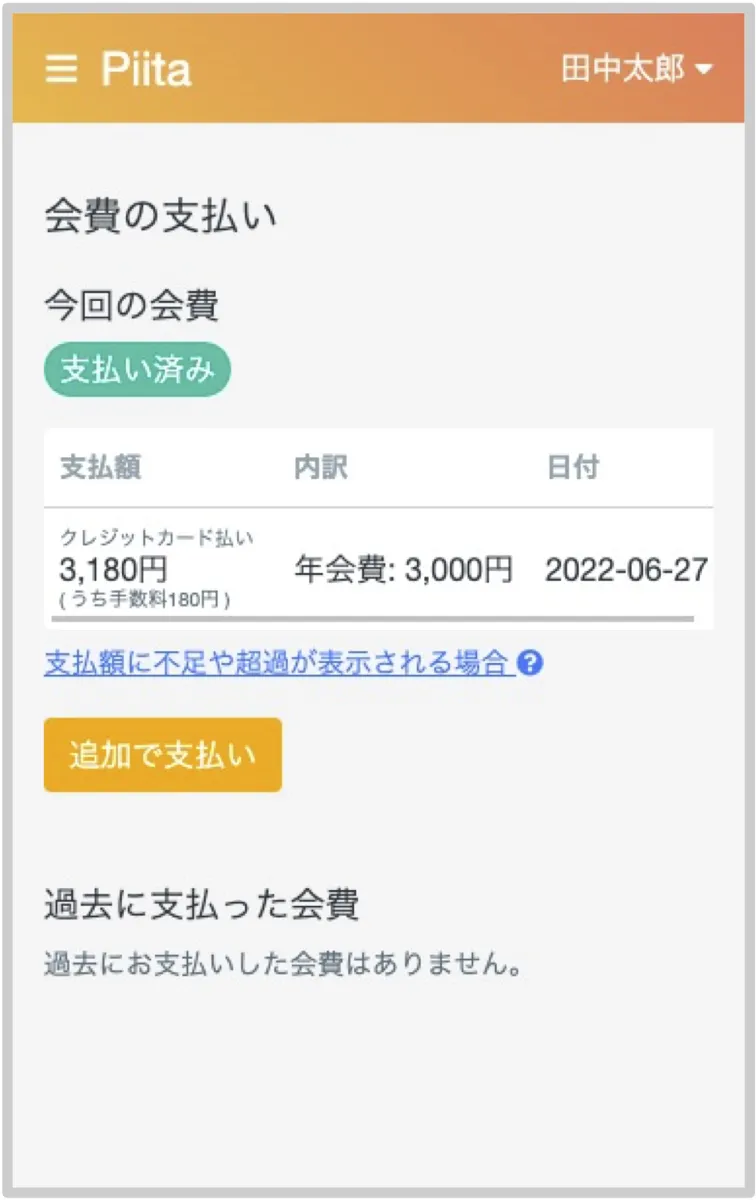This screenshot has width=756, height=1200.
Task: Tap the 追加で支払い button
Action: [163, 755]
